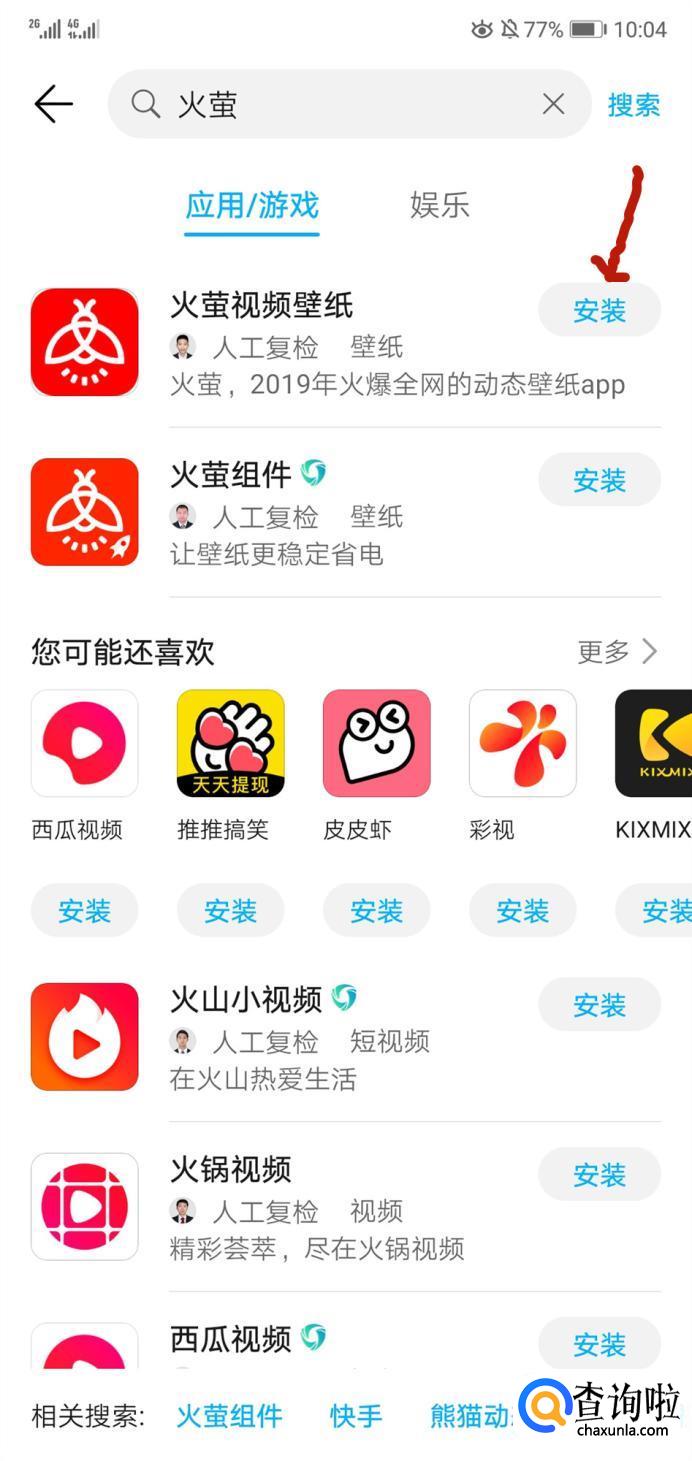
Task: Open the 西瓜视频 recommended app icon
Action: tap(85, 743)
